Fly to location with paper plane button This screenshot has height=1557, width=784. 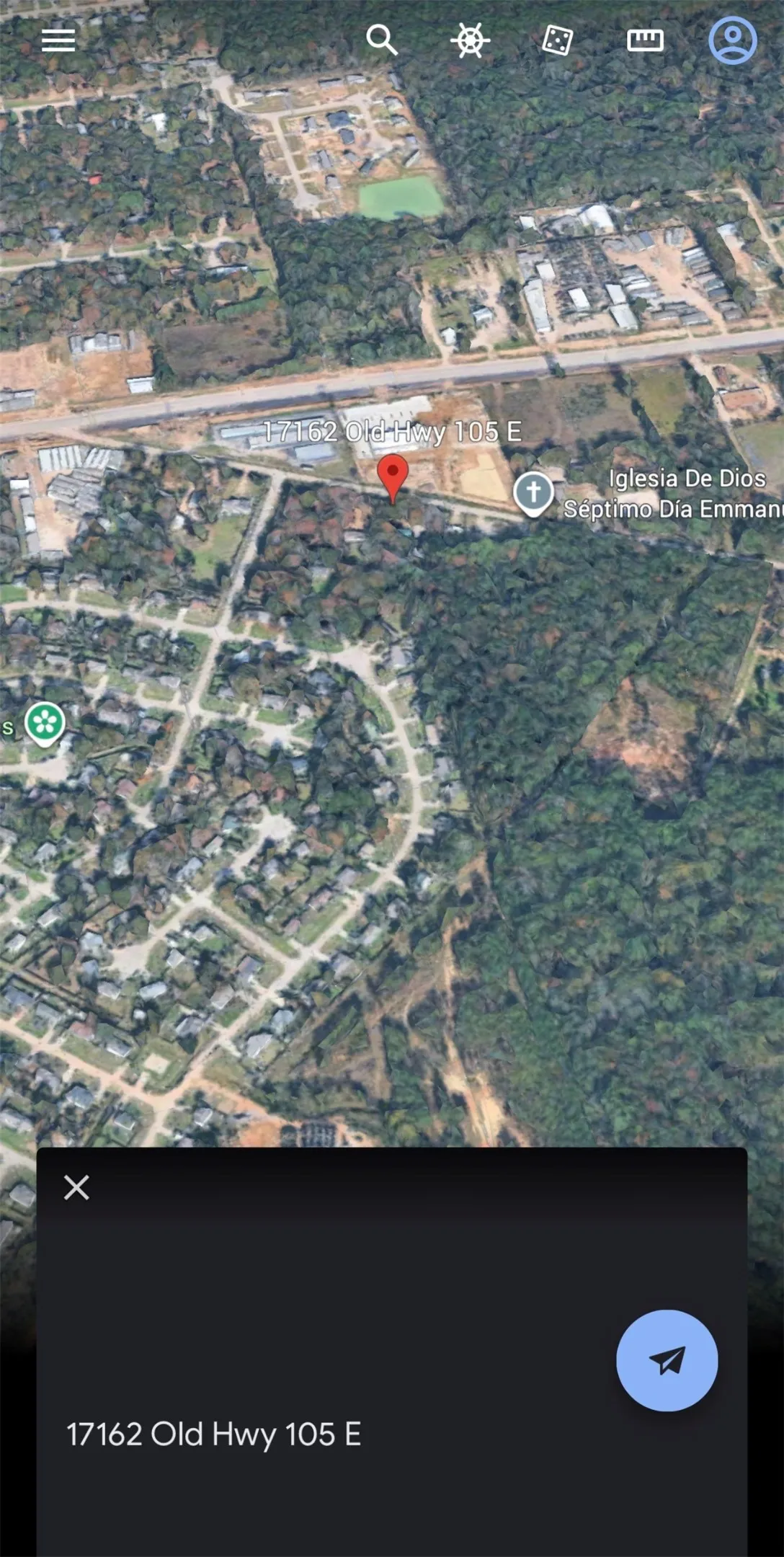(667, 1359)
